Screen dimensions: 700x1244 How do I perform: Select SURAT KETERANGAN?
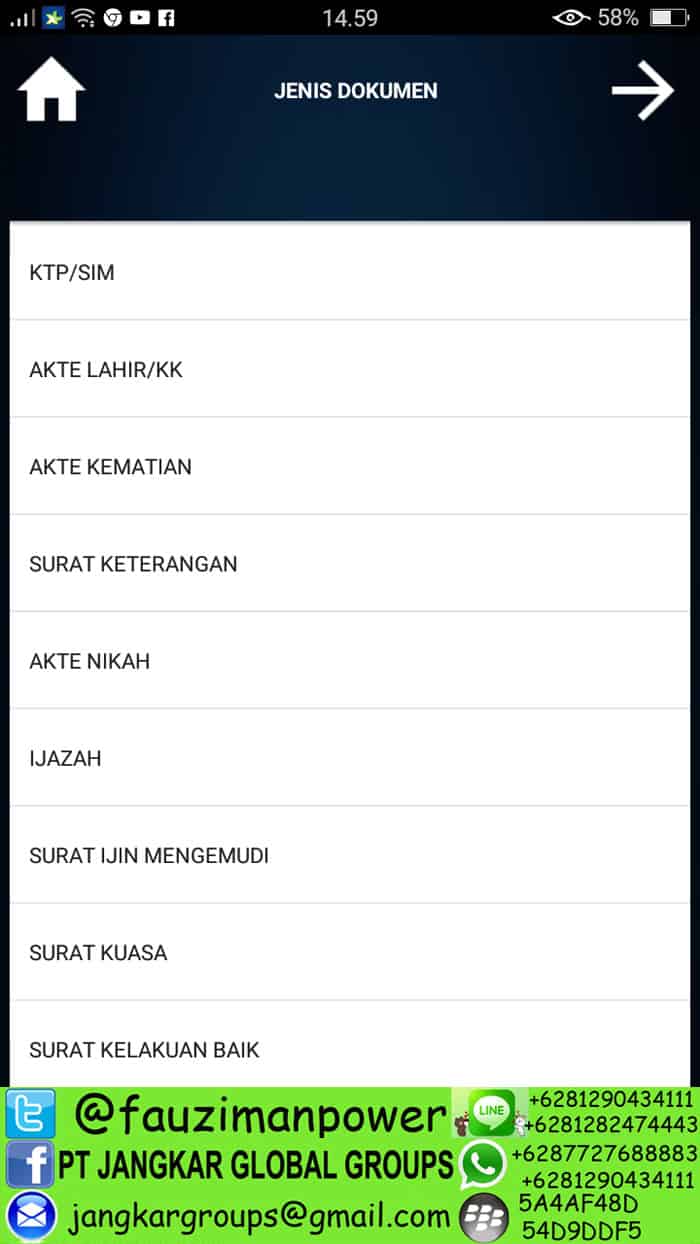[349, 563]
